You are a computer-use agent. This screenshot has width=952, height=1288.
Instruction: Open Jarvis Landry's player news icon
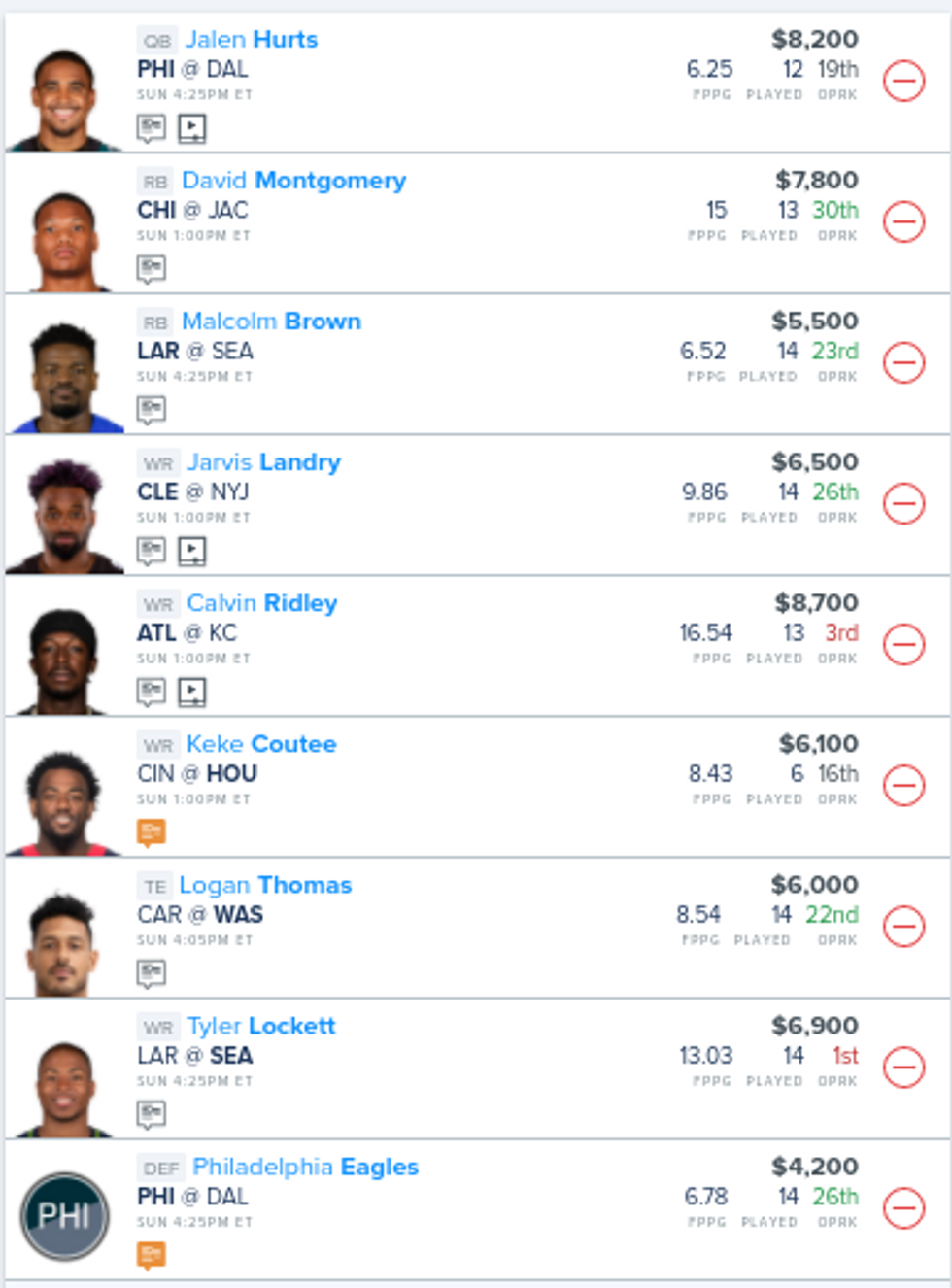[x=152, y=551]
